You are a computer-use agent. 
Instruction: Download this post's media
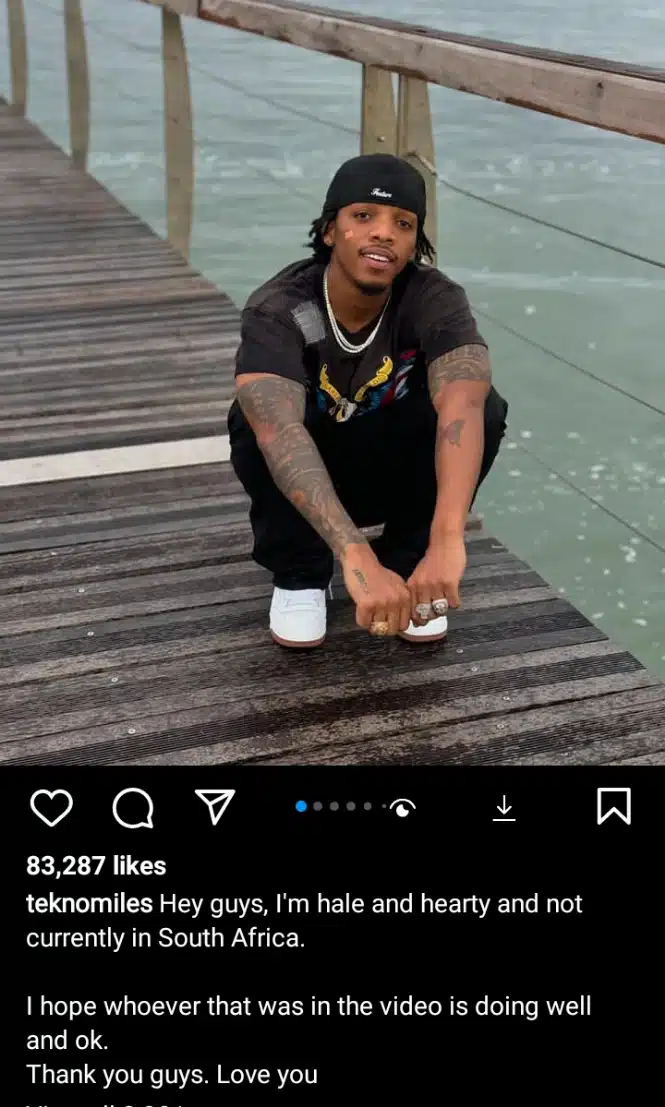(x=504, y=807)
